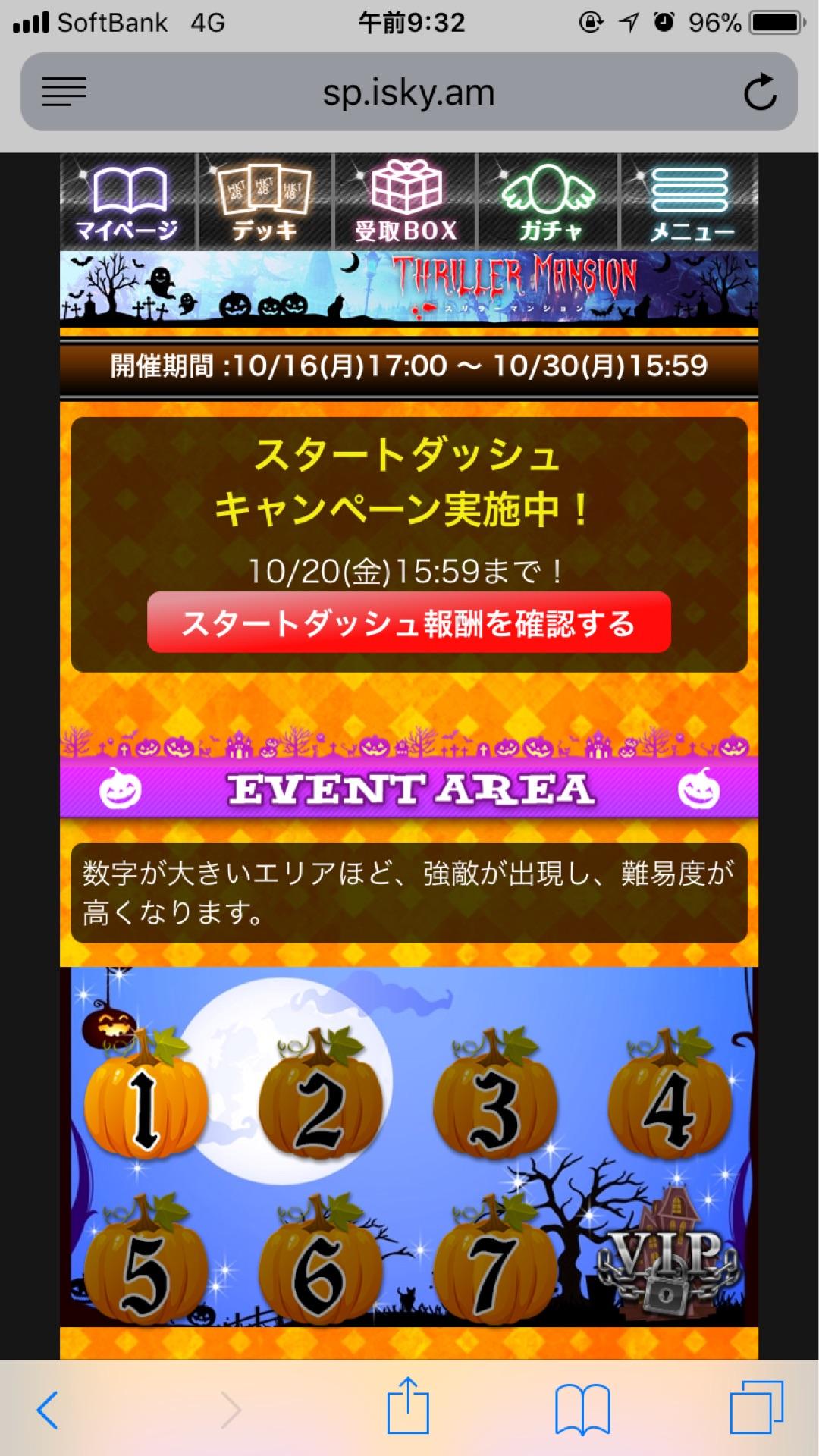The width and height of the screenshot is (819, 1456).
Task: Tap the sp.isky.am address field
Action: (x=409, y=93)
